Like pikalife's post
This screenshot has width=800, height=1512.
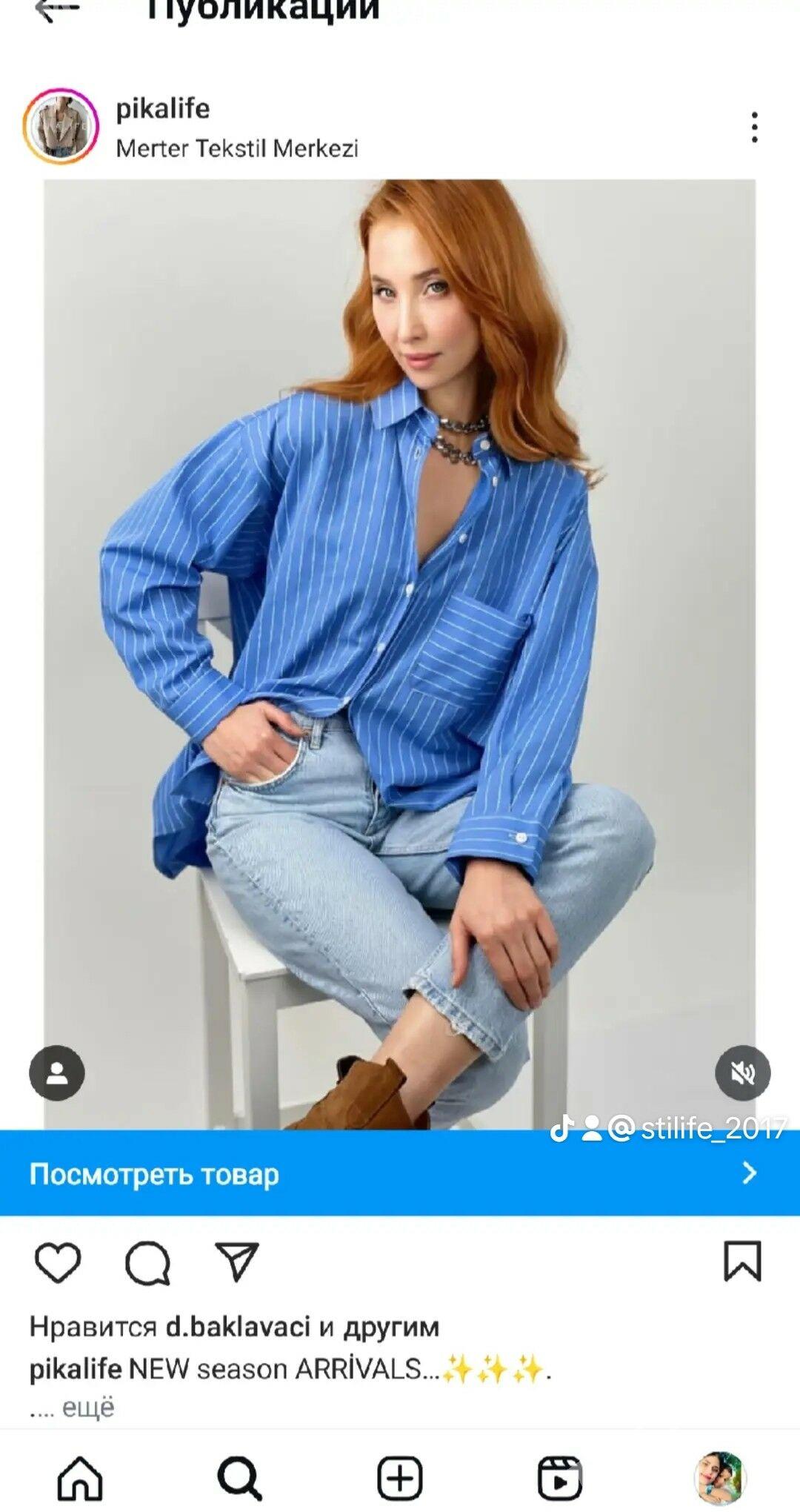58,1262
